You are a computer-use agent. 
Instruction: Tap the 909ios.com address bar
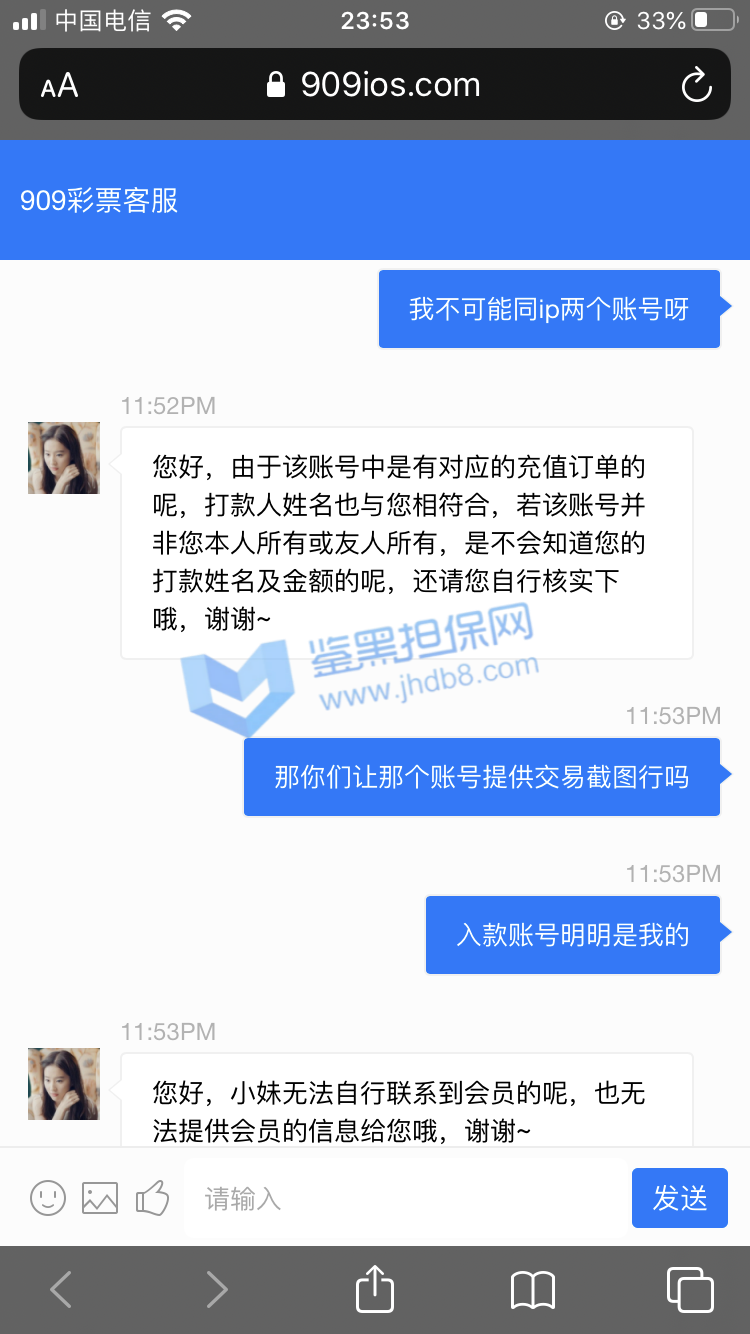tap(375, 85)
